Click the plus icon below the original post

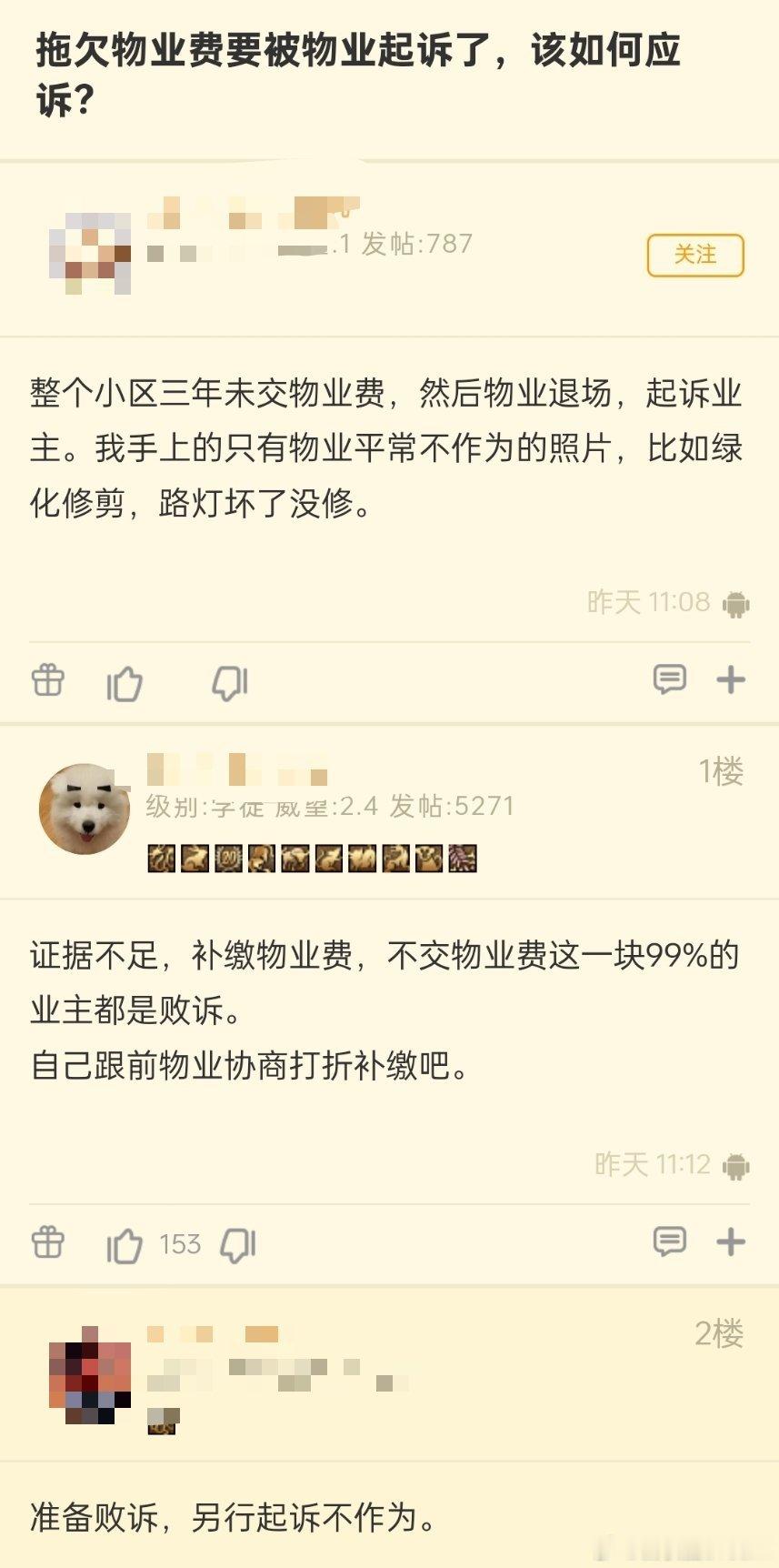(730, 681)
